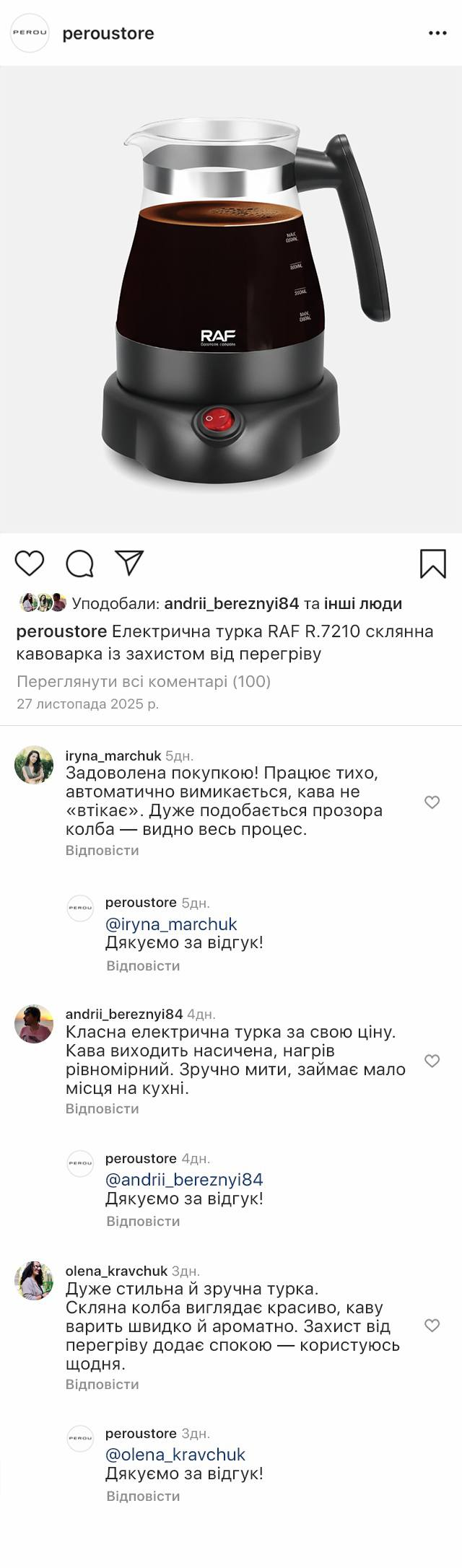Open the @olena_kravchuk mention link
Screen dimensions: 462x1568
pos(175,1454)
